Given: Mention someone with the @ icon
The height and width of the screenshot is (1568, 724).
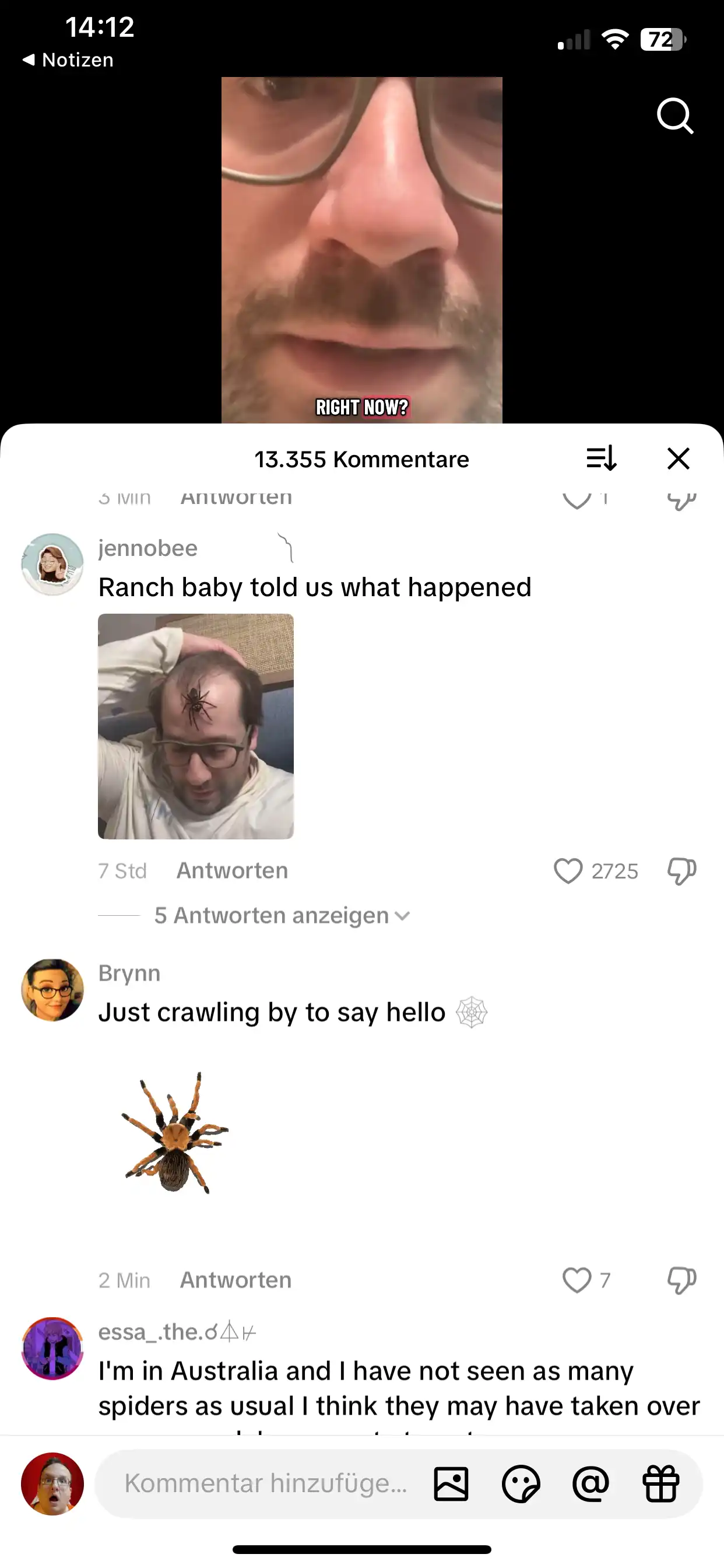Looking at the screenshot, I should tap(590, 1483).
